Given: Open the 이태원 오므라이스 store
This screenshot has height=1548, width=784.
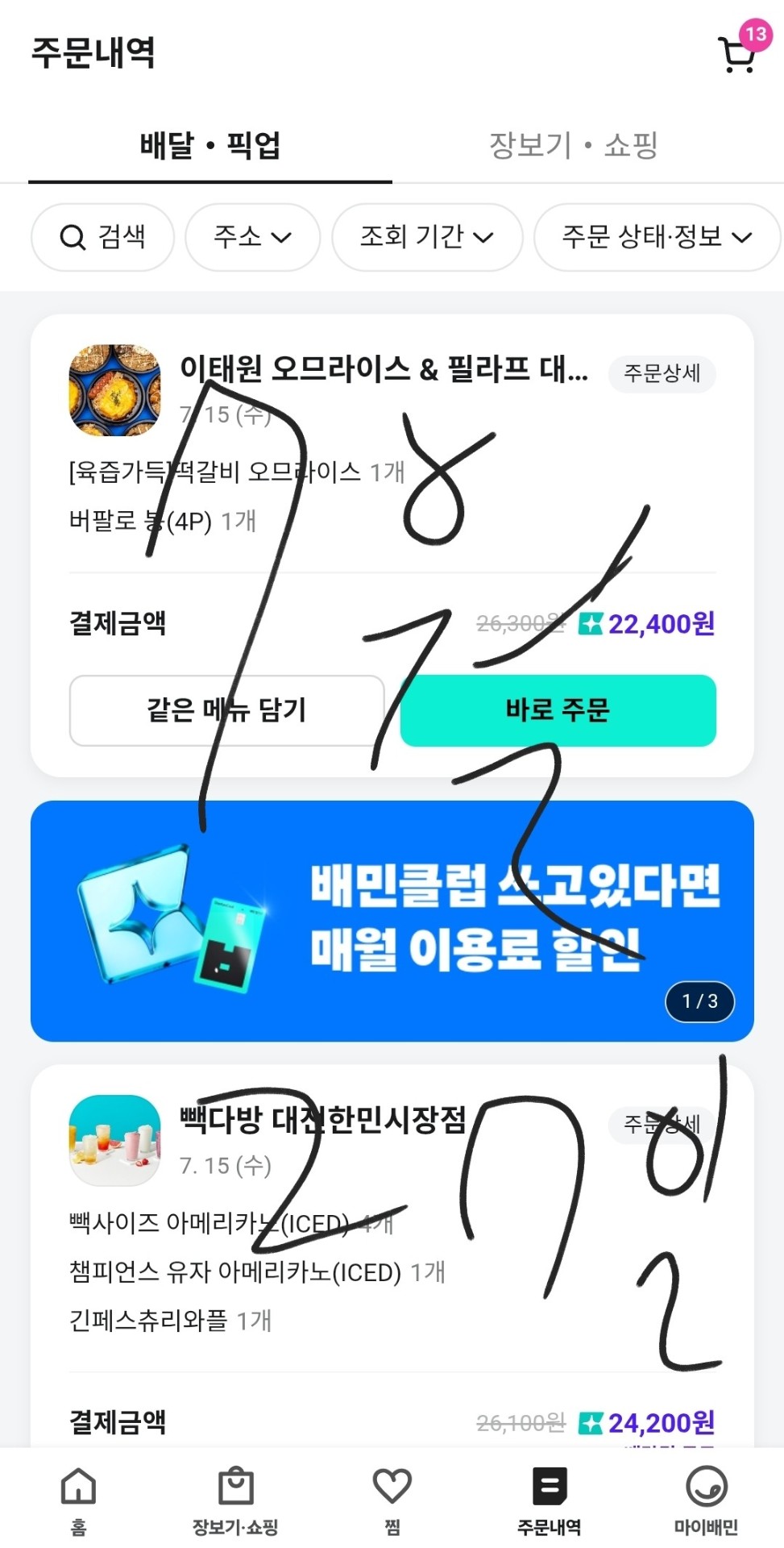Looking at the screenshot, I should 384,369.
